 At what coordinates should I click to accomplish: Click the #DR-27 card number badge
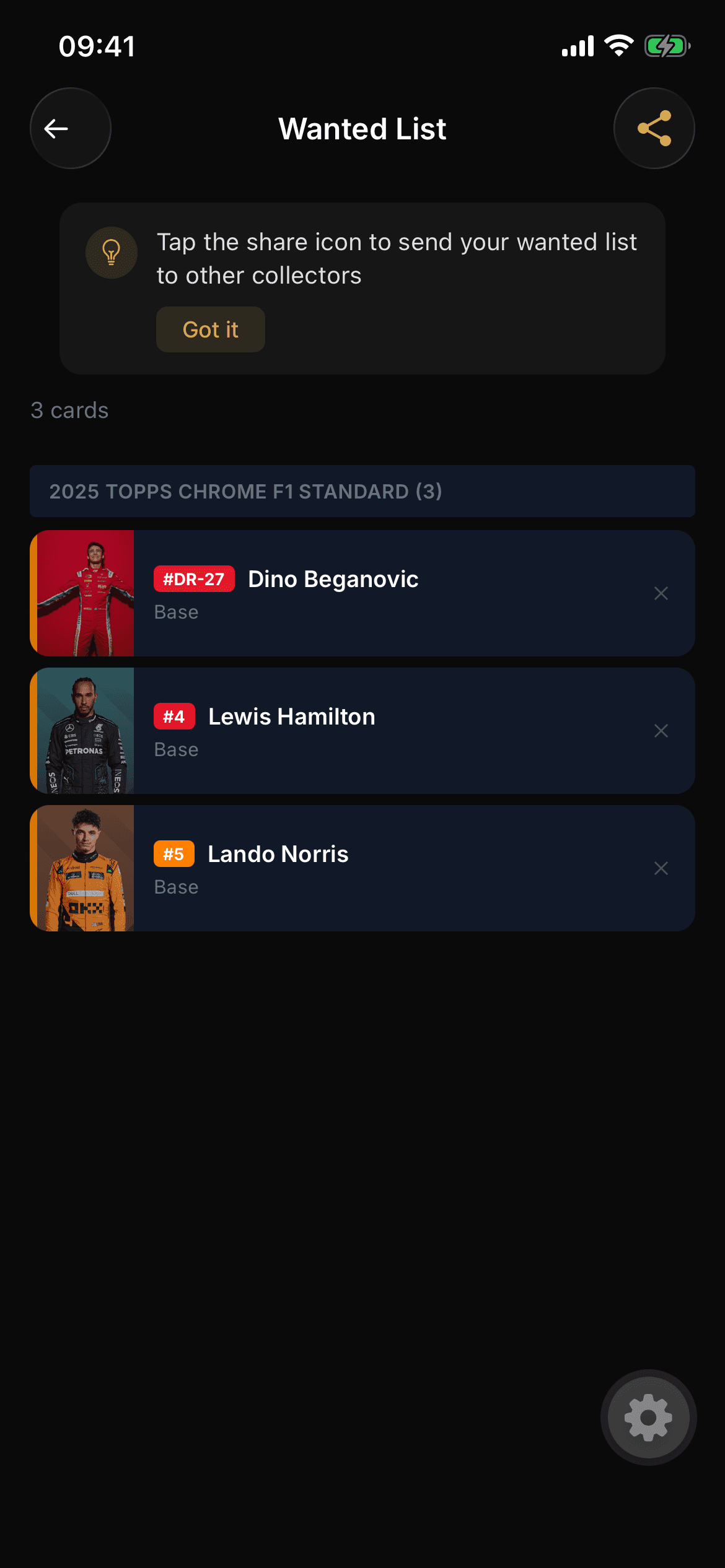(193, 580)
